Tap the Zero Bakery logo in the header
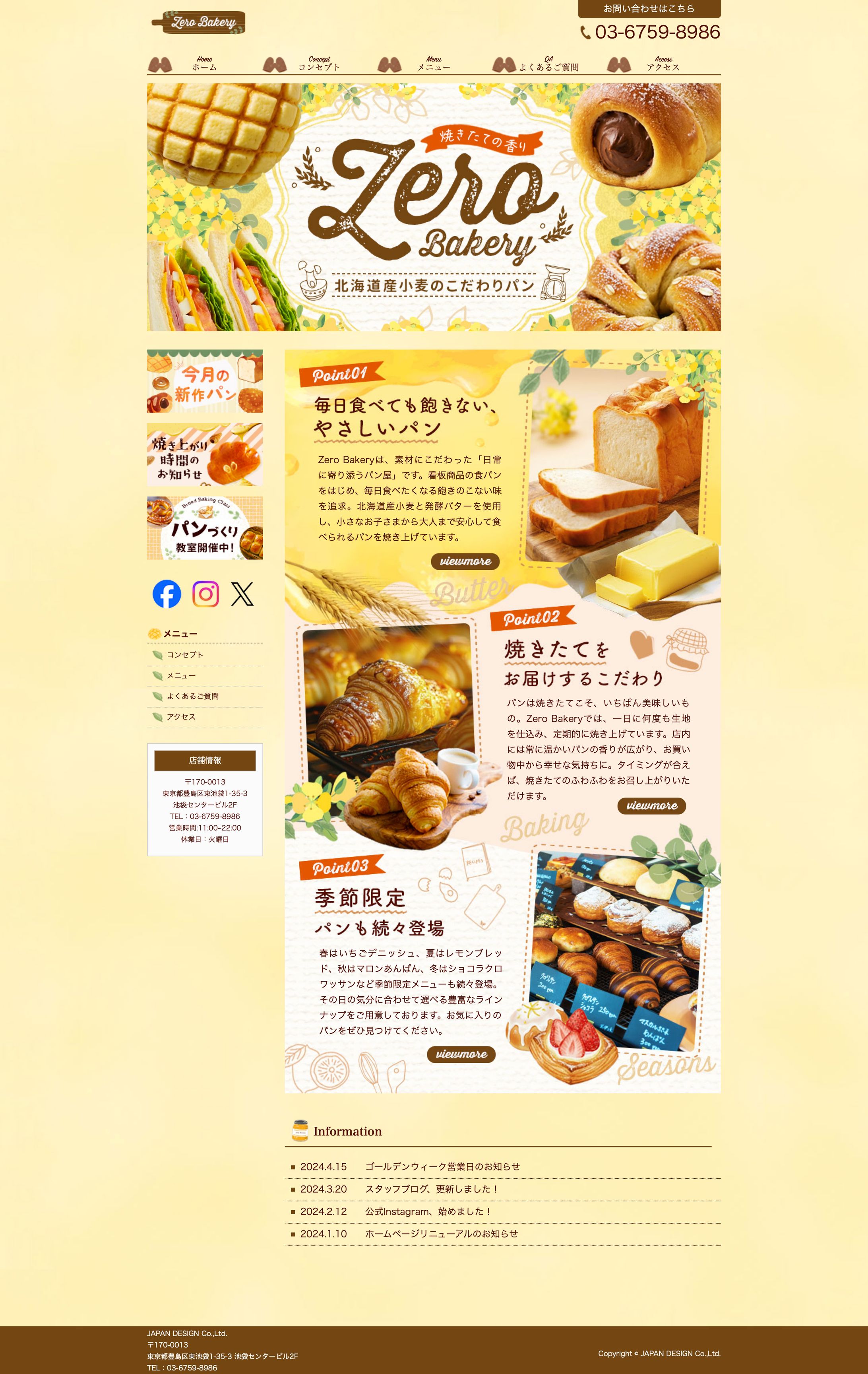Screen dimensions: 868x1374 pyautogui.click(x=198, y=22)
